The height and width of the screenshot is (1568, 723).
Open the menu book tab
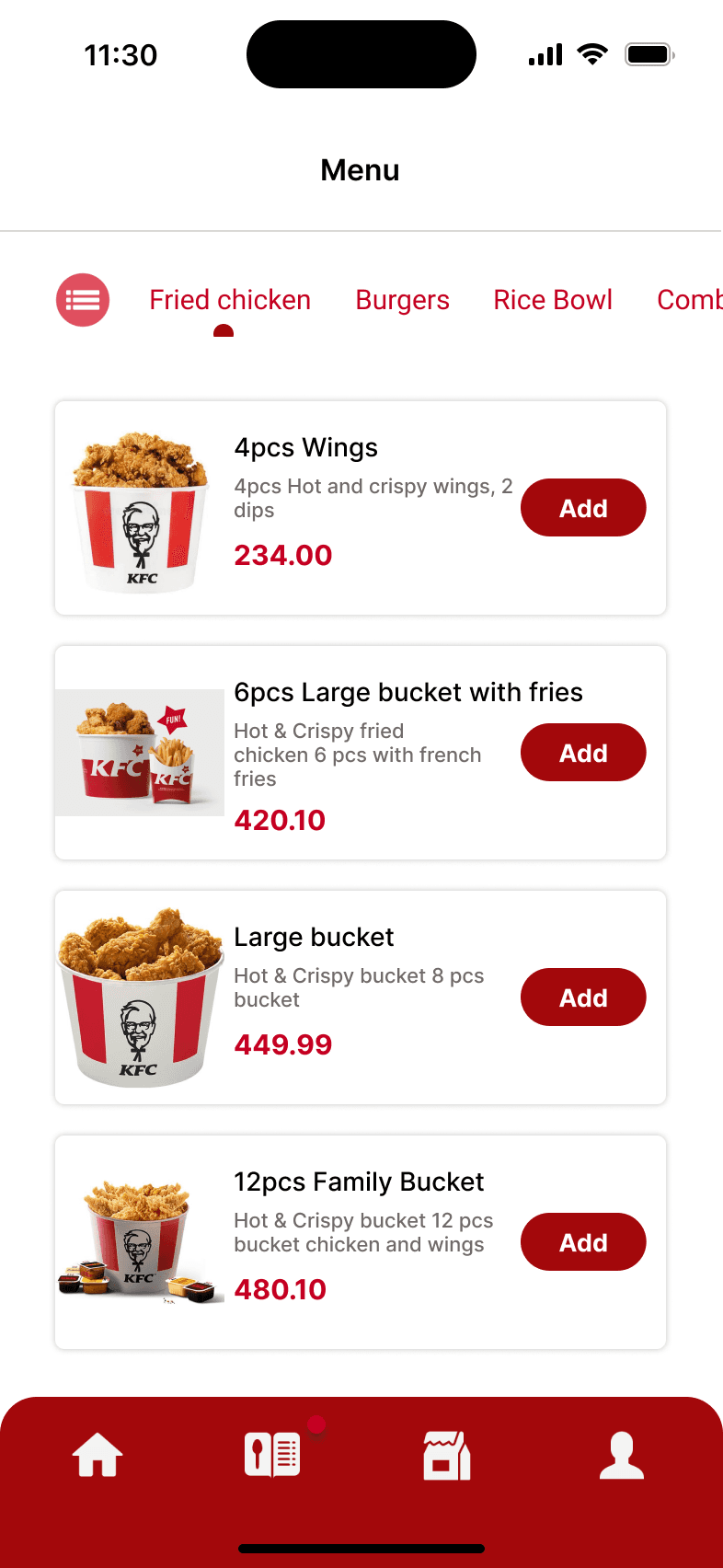tap(272, 1456)
